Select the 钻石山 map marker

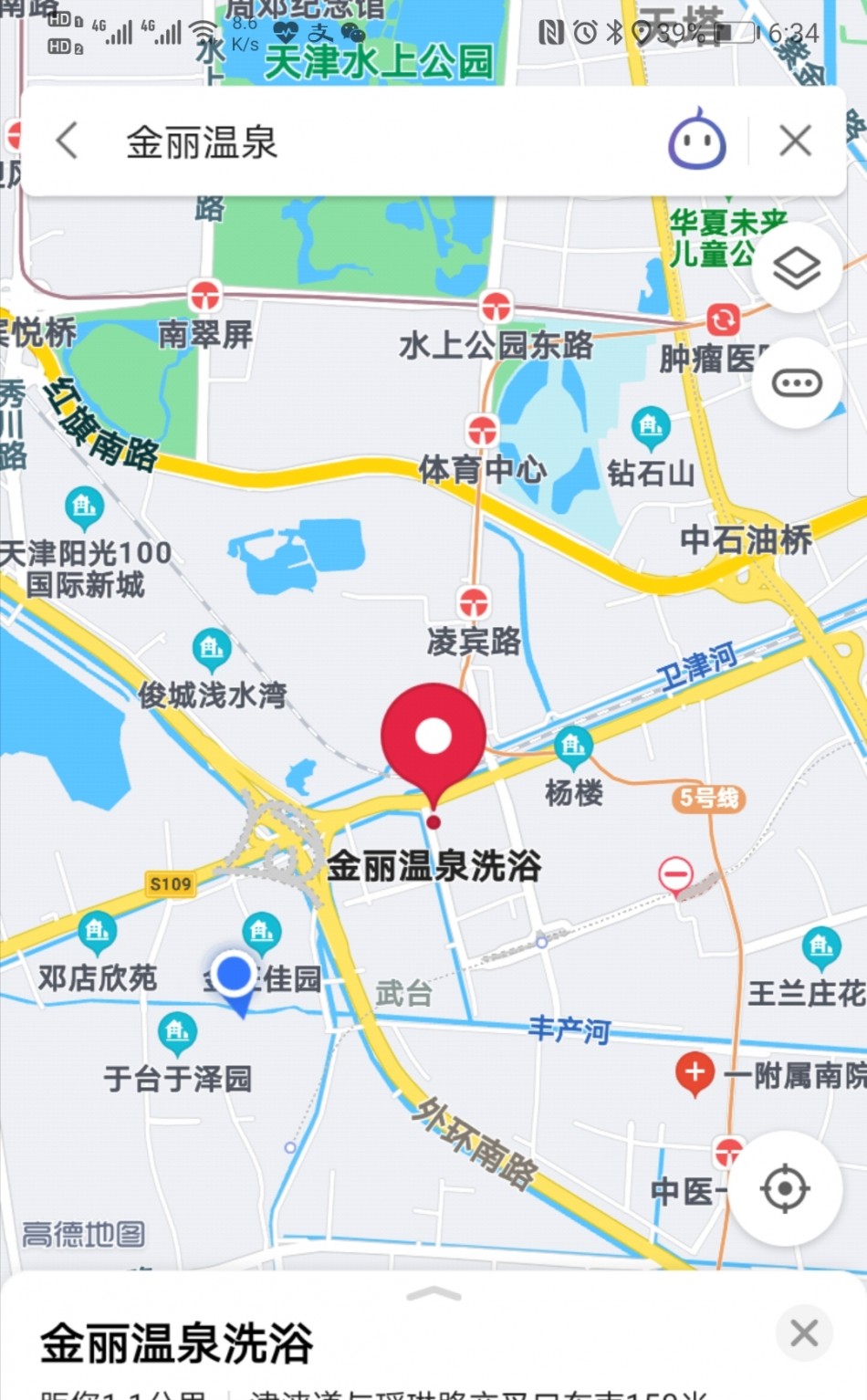coord(651,428)
